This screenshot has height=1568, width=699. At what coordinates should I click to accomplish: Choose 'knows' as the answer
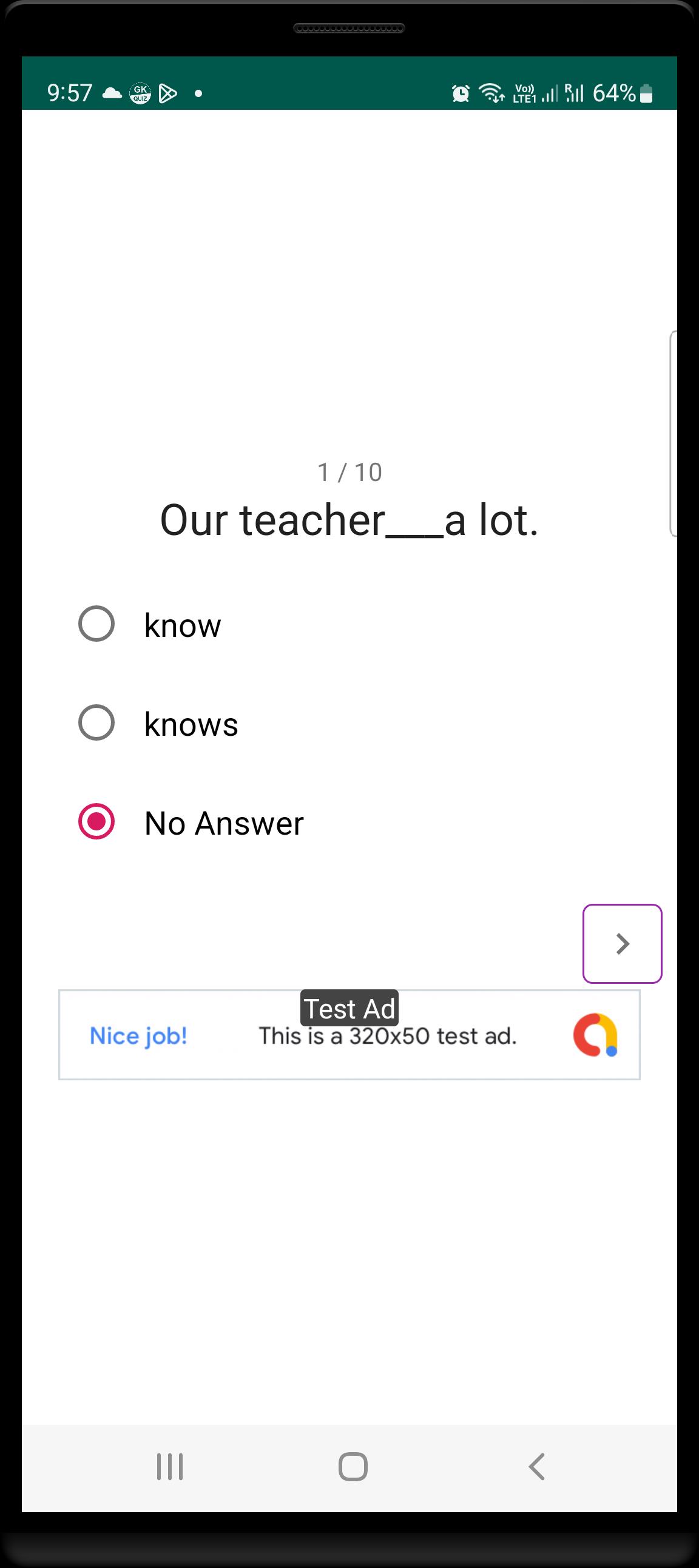97,723
